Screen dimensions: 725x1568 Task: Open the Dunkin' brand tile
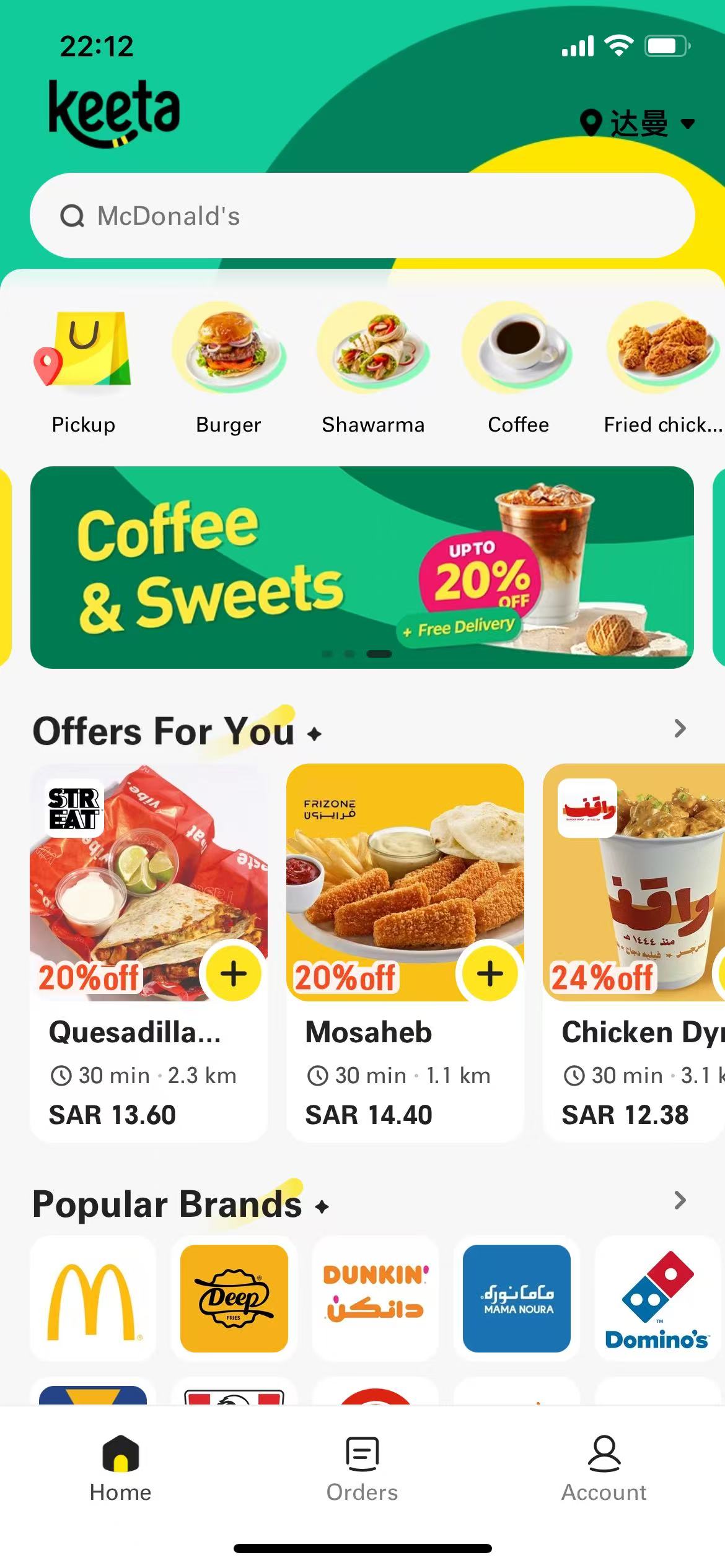376,1298
